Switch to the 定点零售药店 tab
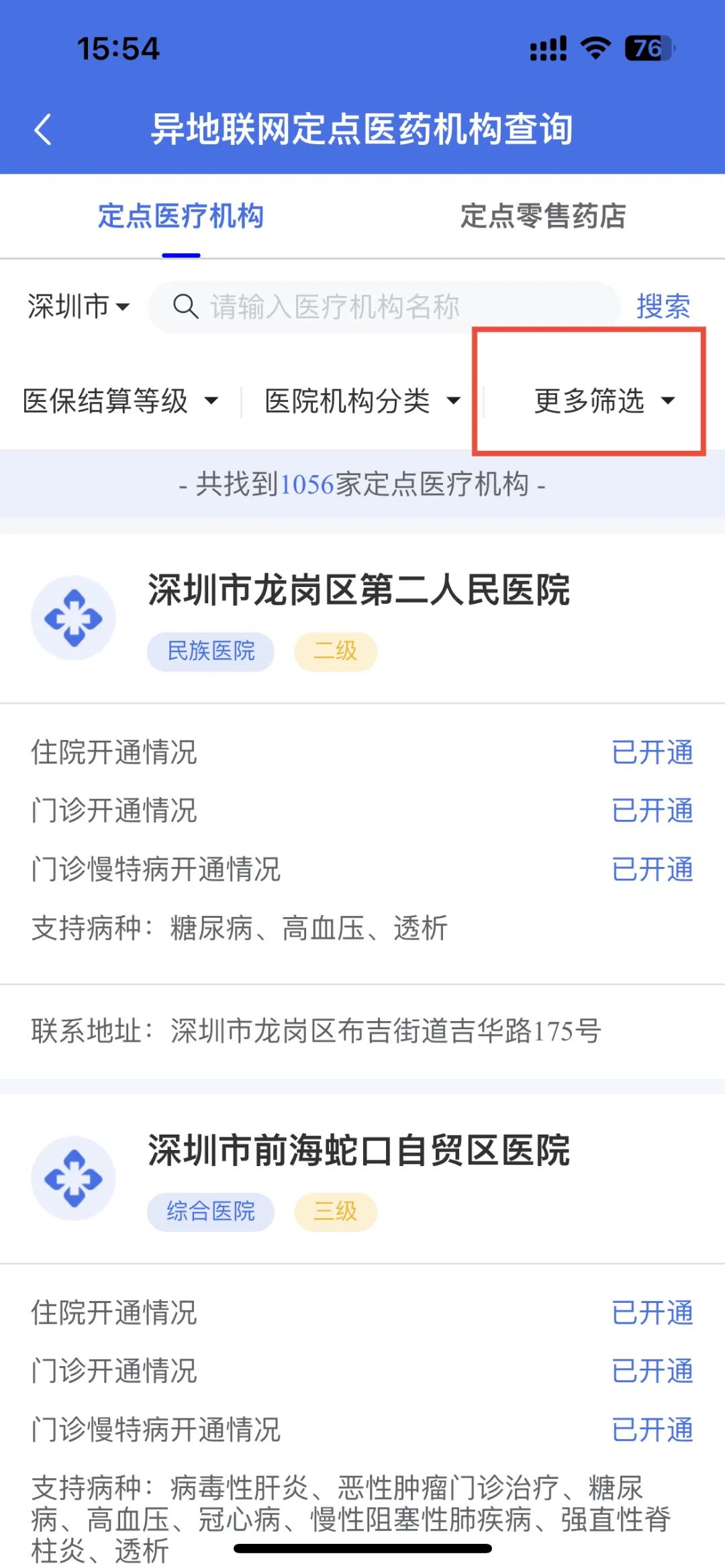The width and height of the screenshot is (725, 1568). [543, 216]
